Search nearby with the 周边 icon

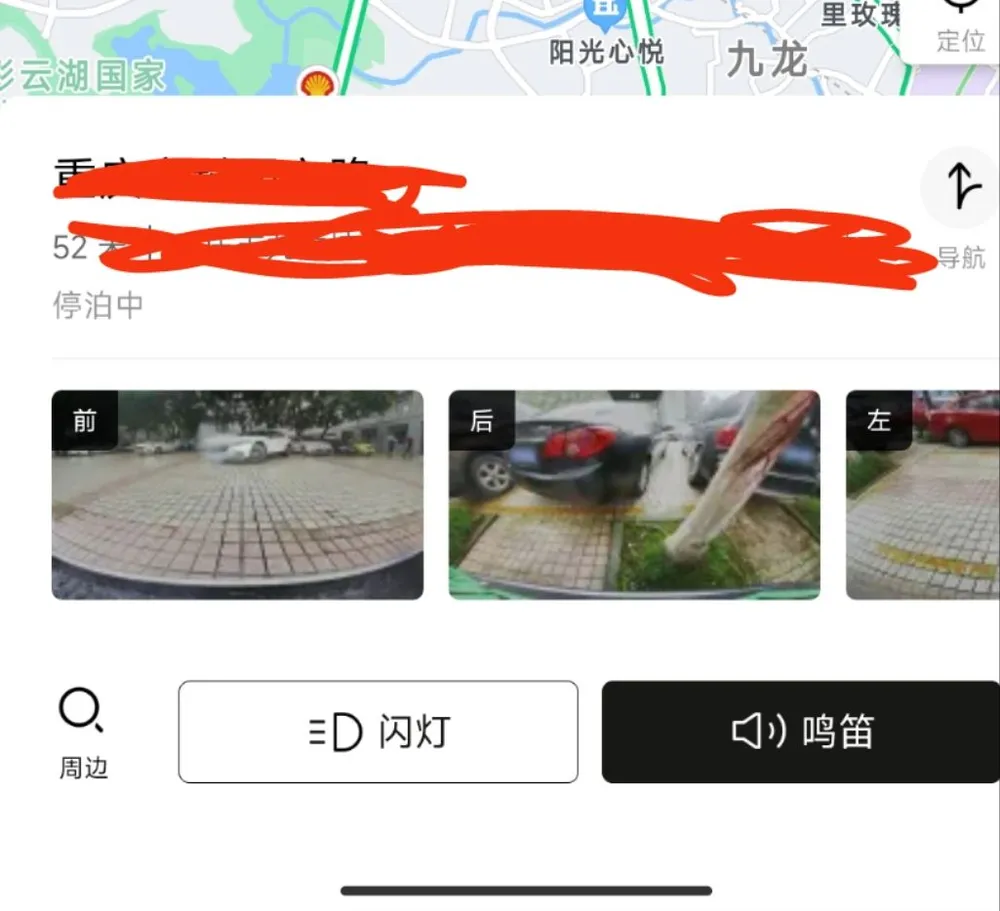pos(83,733)
